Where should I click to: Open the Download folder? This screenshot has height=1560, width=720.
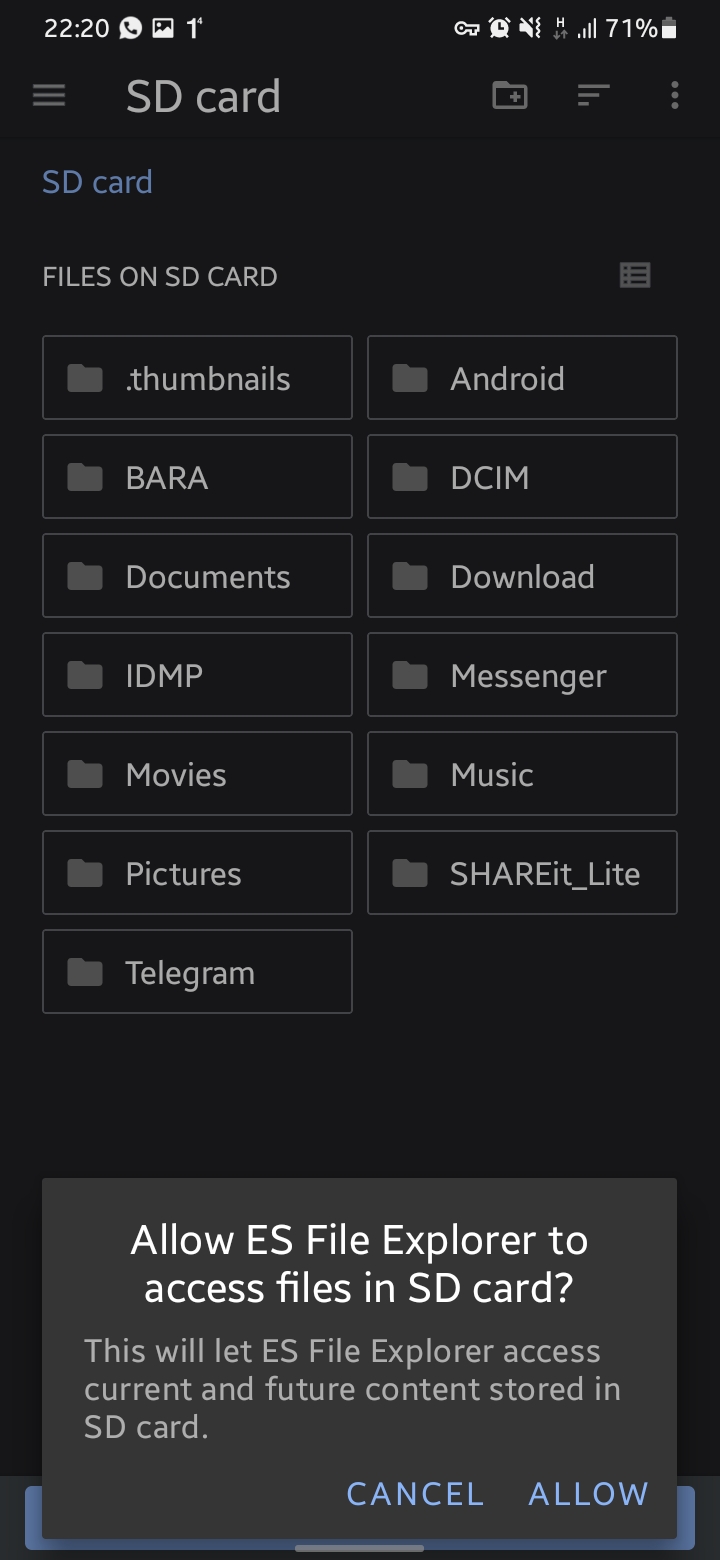[522, 576]
